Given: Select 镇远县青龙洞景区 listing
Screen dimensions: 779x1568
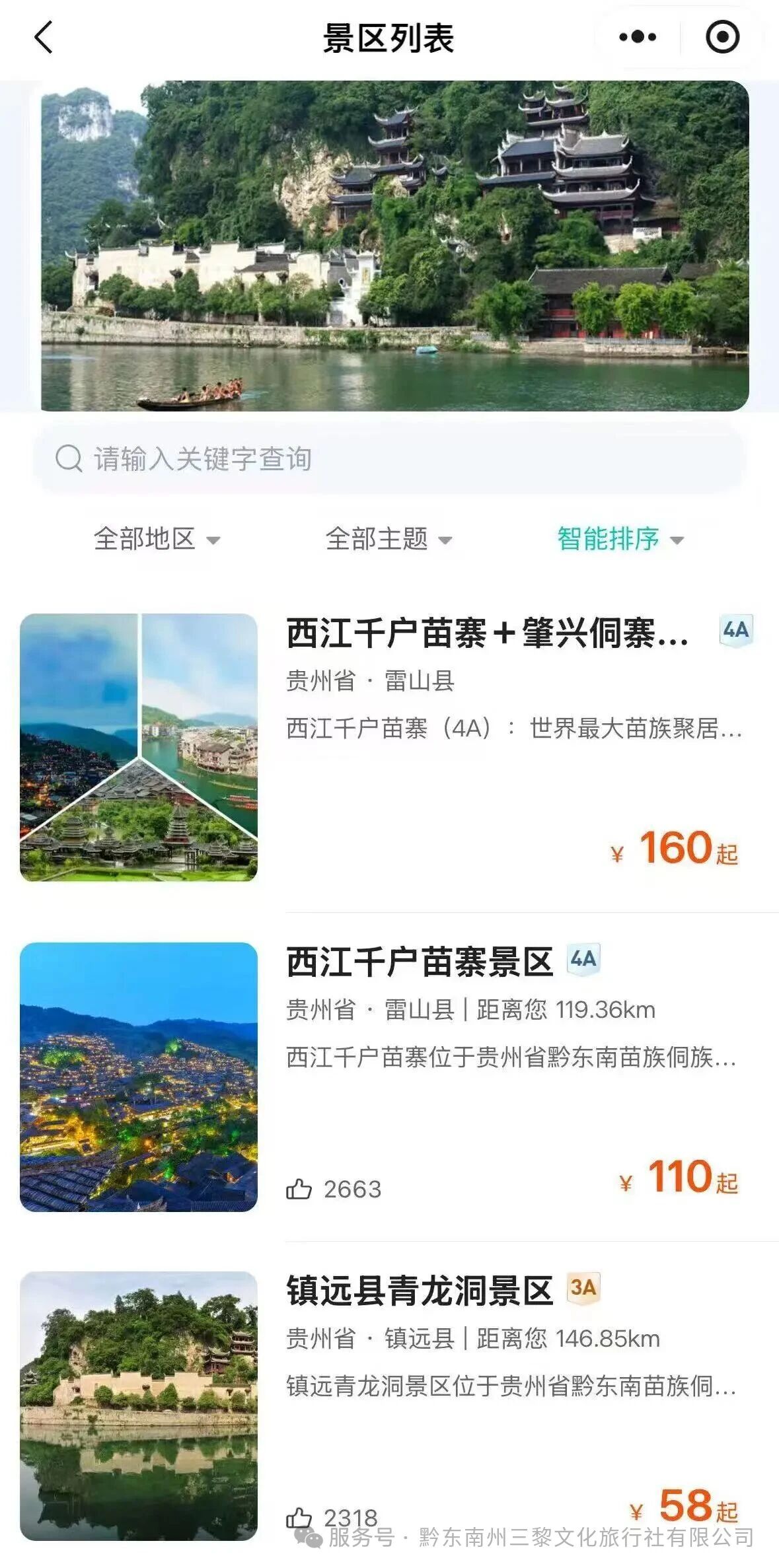Looking at the screenshot, I should click(419, 1291).
